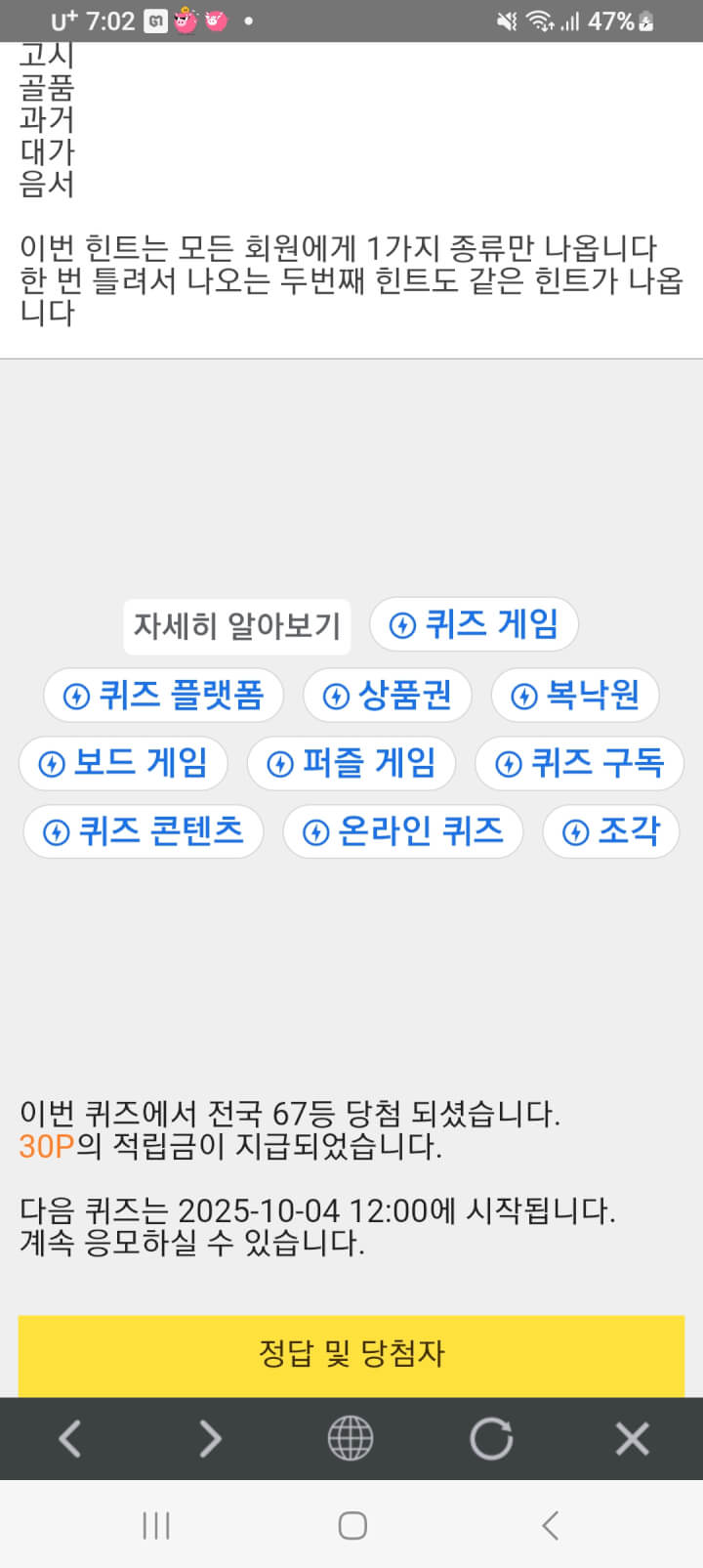The height and width of the screenshot is (1568, 703).
Task: Go forward with the browser forward arrow
Action: pyautogui.click(x=210, y=1439)
